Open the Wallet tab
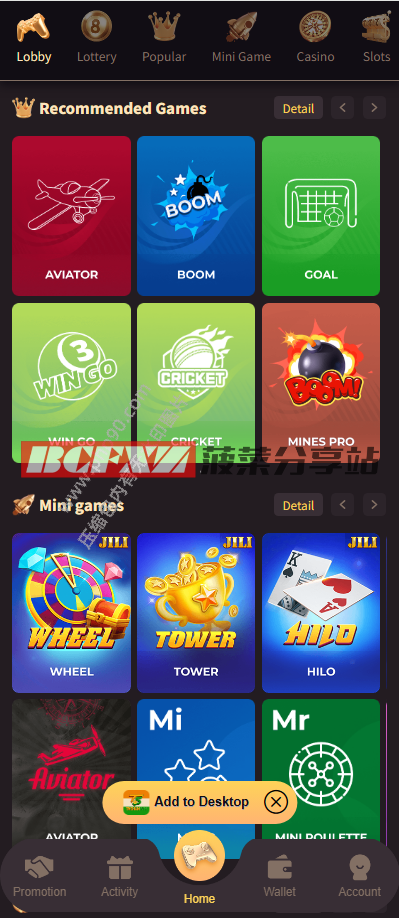 tap(280, 876)
